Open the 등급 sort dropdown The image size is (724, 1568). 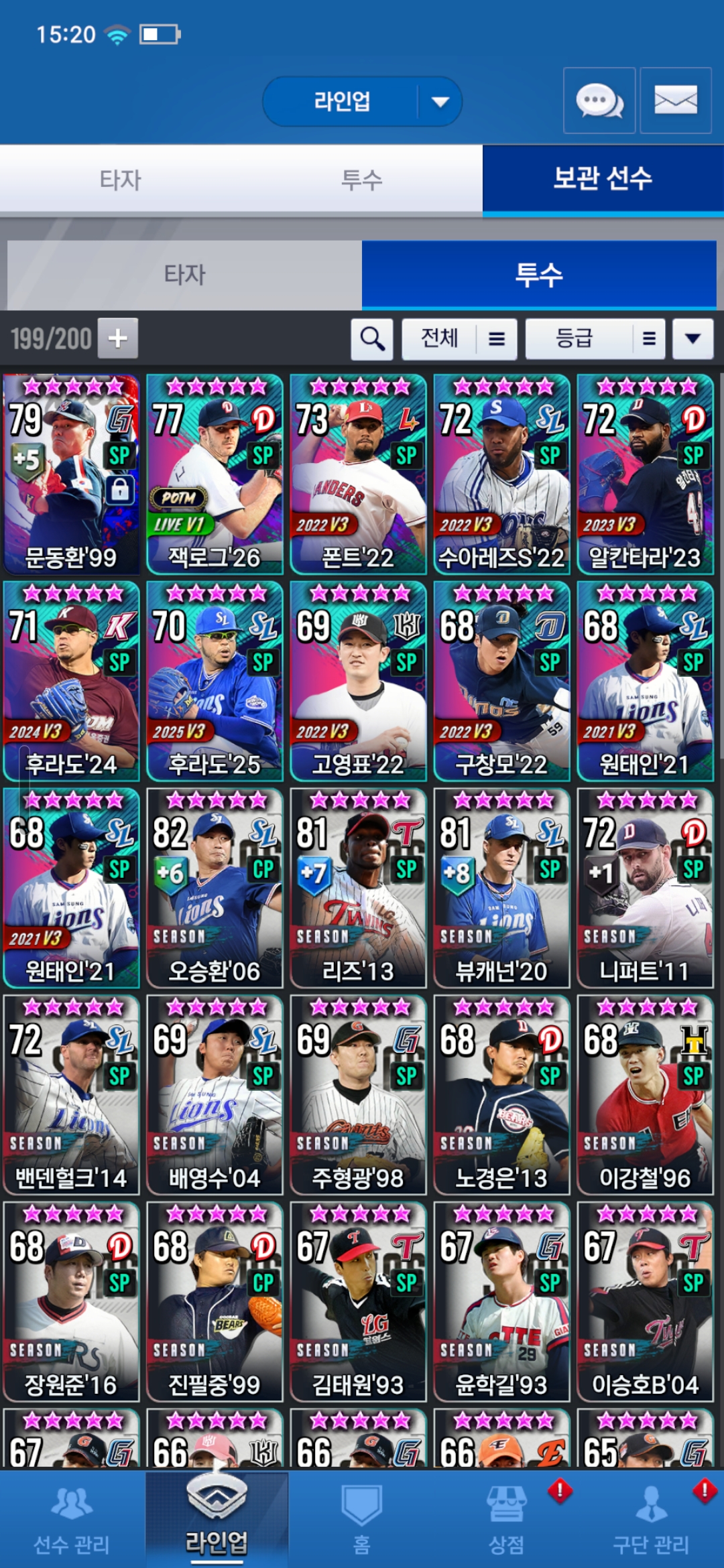595,339
